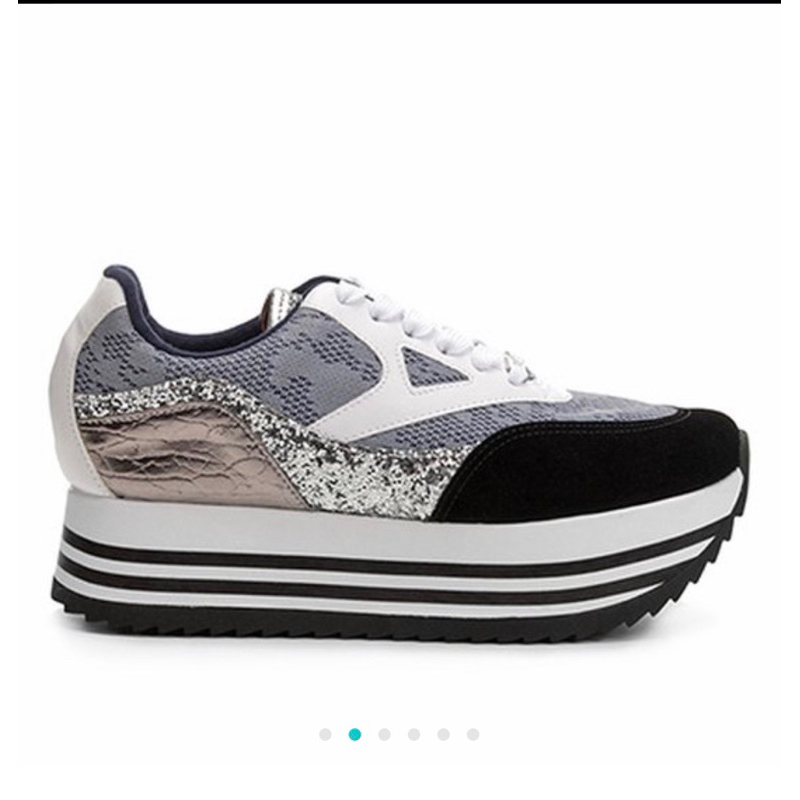Image resolution: width=800 pixels, height=800 pixels.
Task: Show the fifth image via page dot
Action: tap(443, 734)
